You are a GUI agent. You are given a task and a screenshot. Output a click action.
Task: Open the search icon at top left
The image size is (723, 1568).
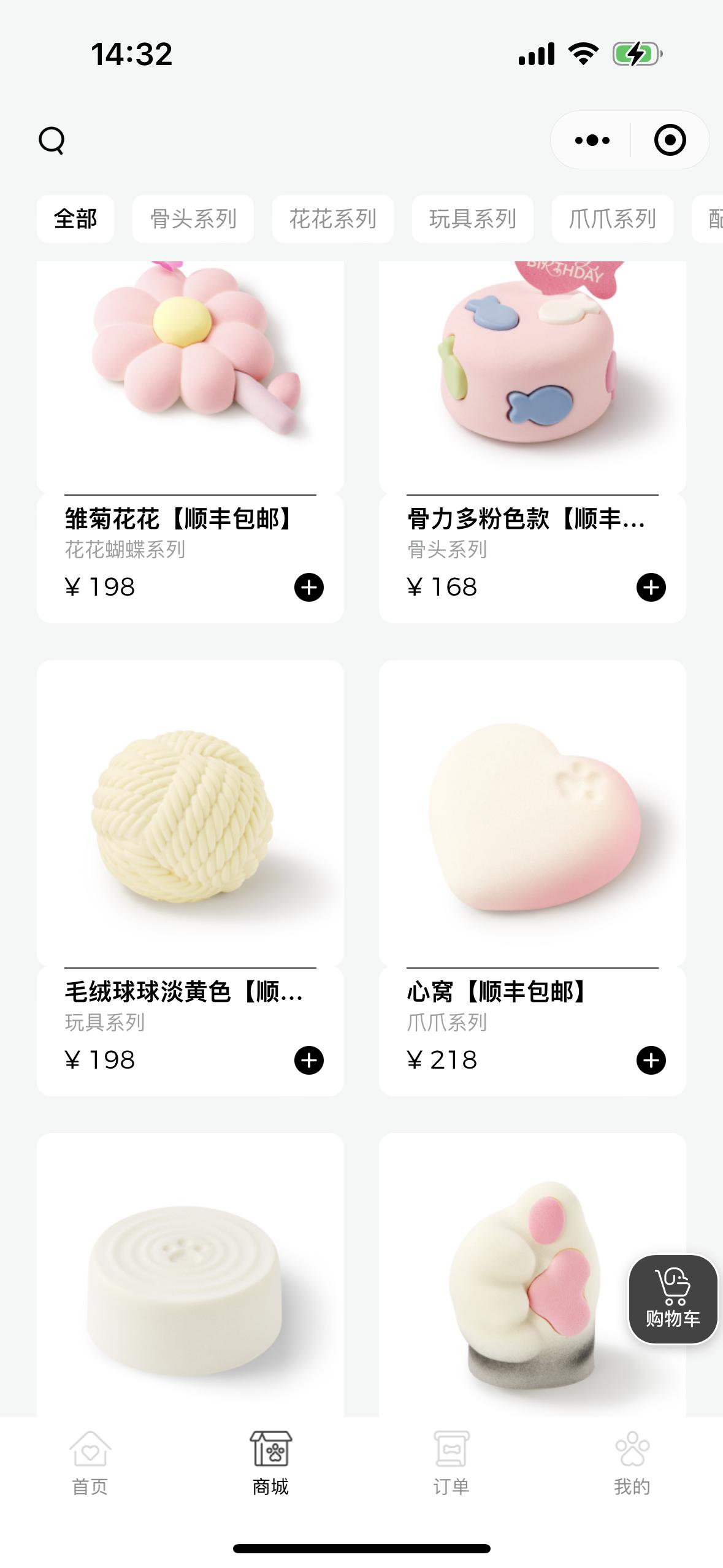(52, 141)
